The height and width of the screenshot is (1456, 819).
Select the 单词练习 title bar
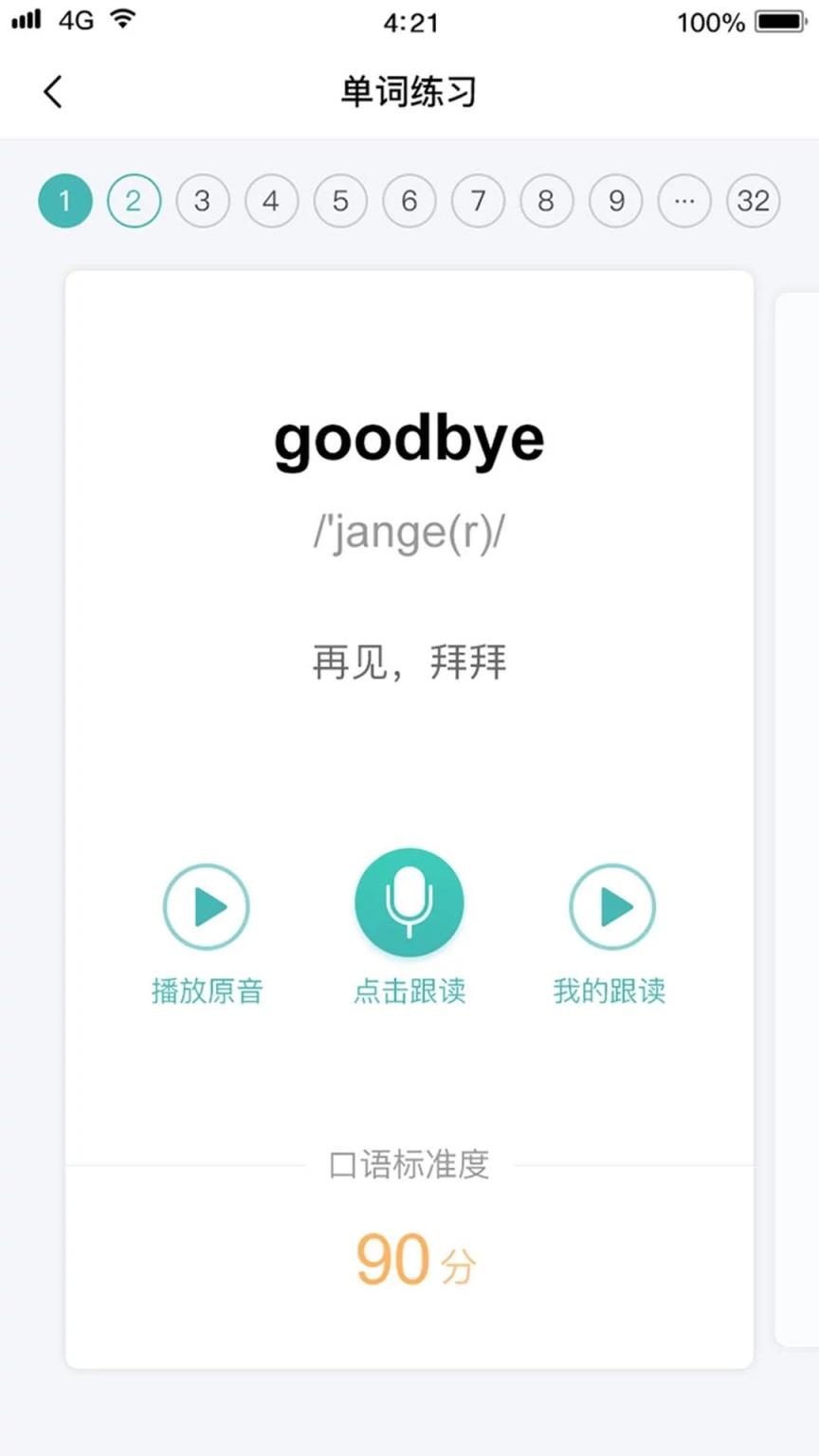(x=409, y=92)
